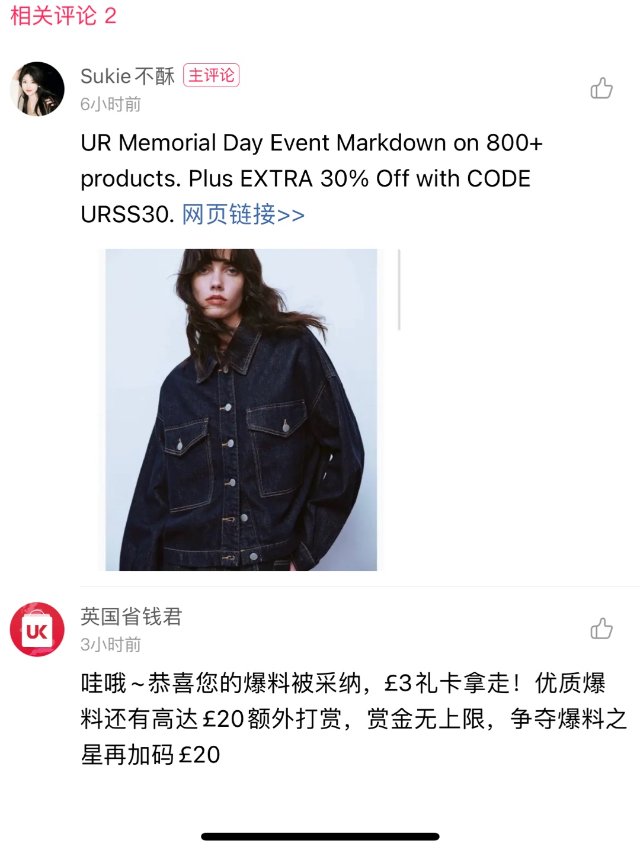The image size is (640, 853).
Task: Open Sukie不酥's profile avatar
Action: coord(37,89)
